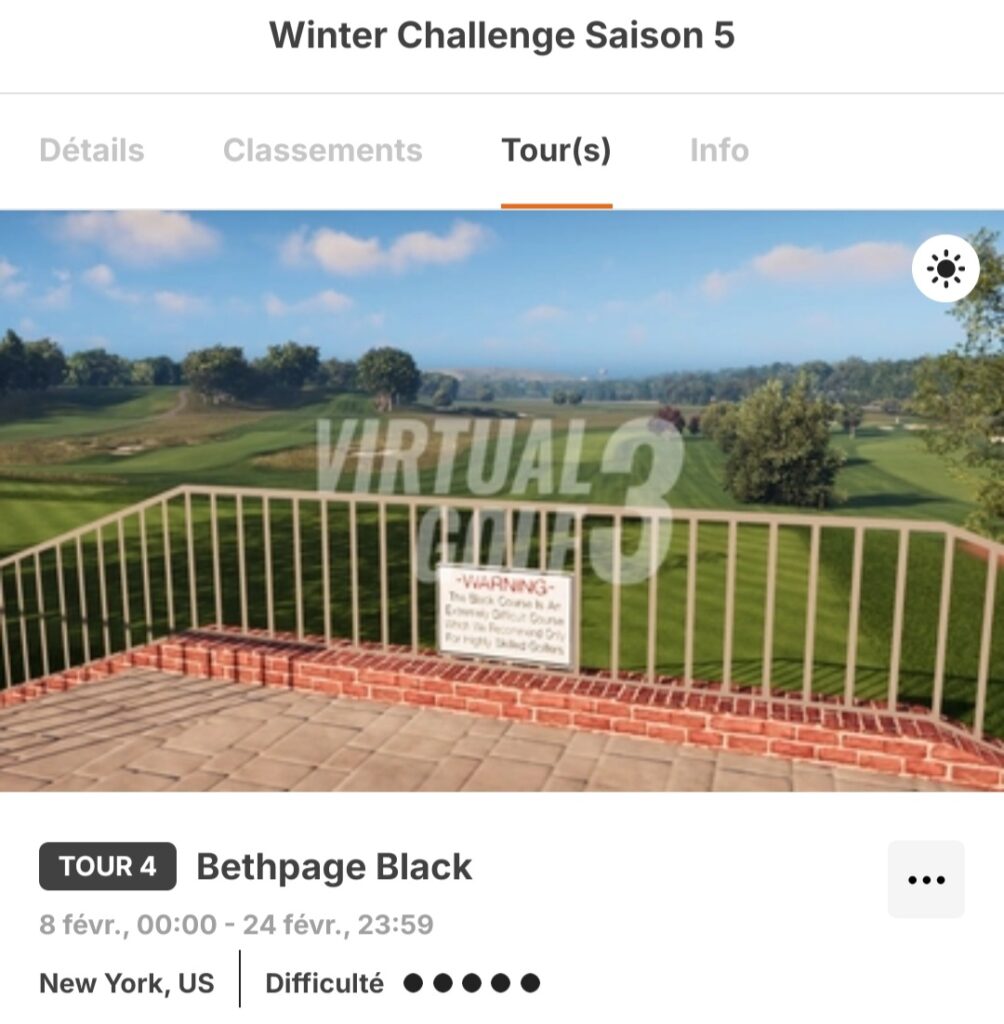Open the Classements tab

tap(322, 151)
